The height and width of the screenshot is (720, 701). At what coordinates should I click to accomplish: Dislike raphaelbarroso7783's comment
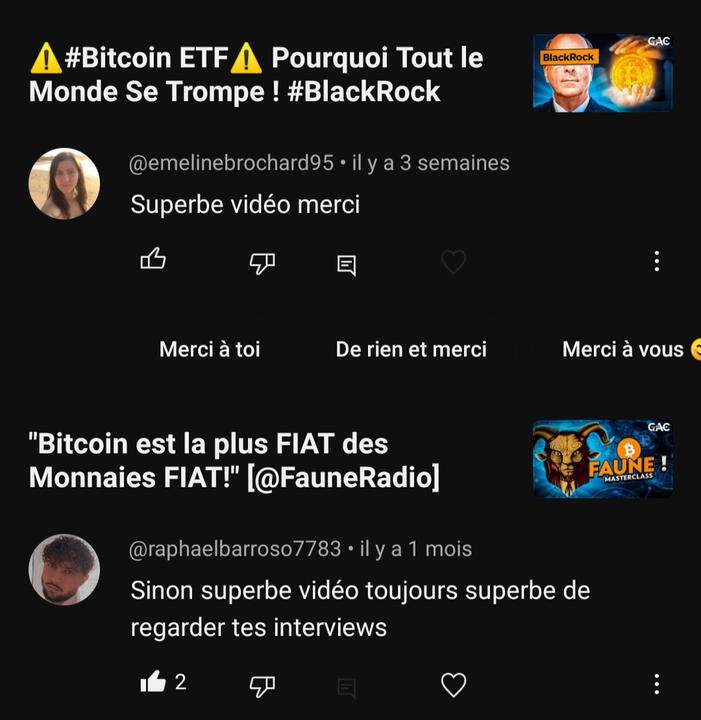click(262, 685)
